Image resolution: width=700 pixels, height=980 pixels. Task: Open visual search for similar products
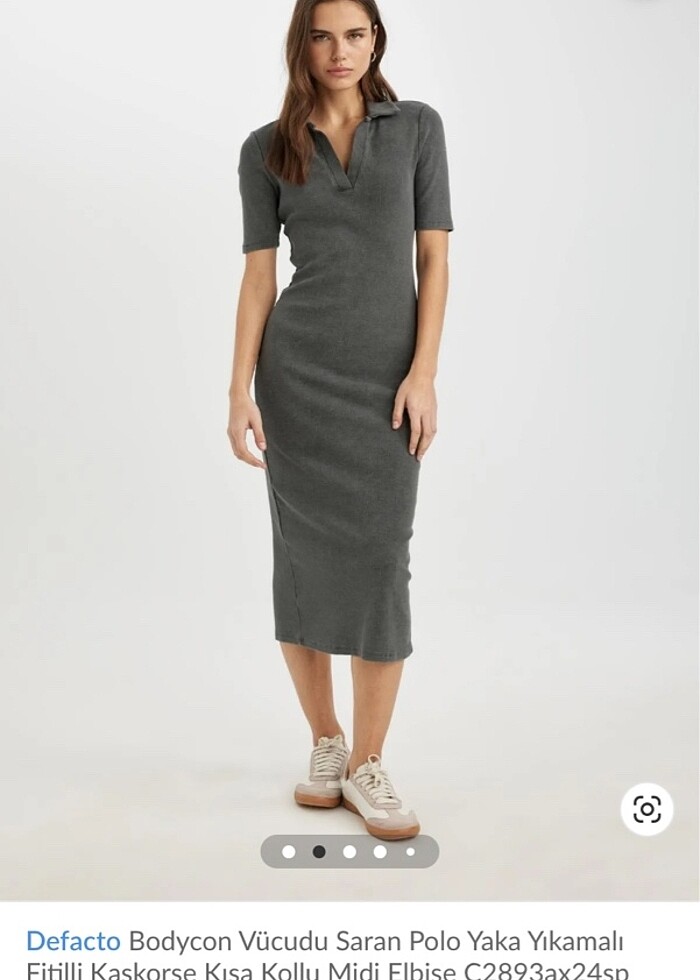(x=646, y=809)
